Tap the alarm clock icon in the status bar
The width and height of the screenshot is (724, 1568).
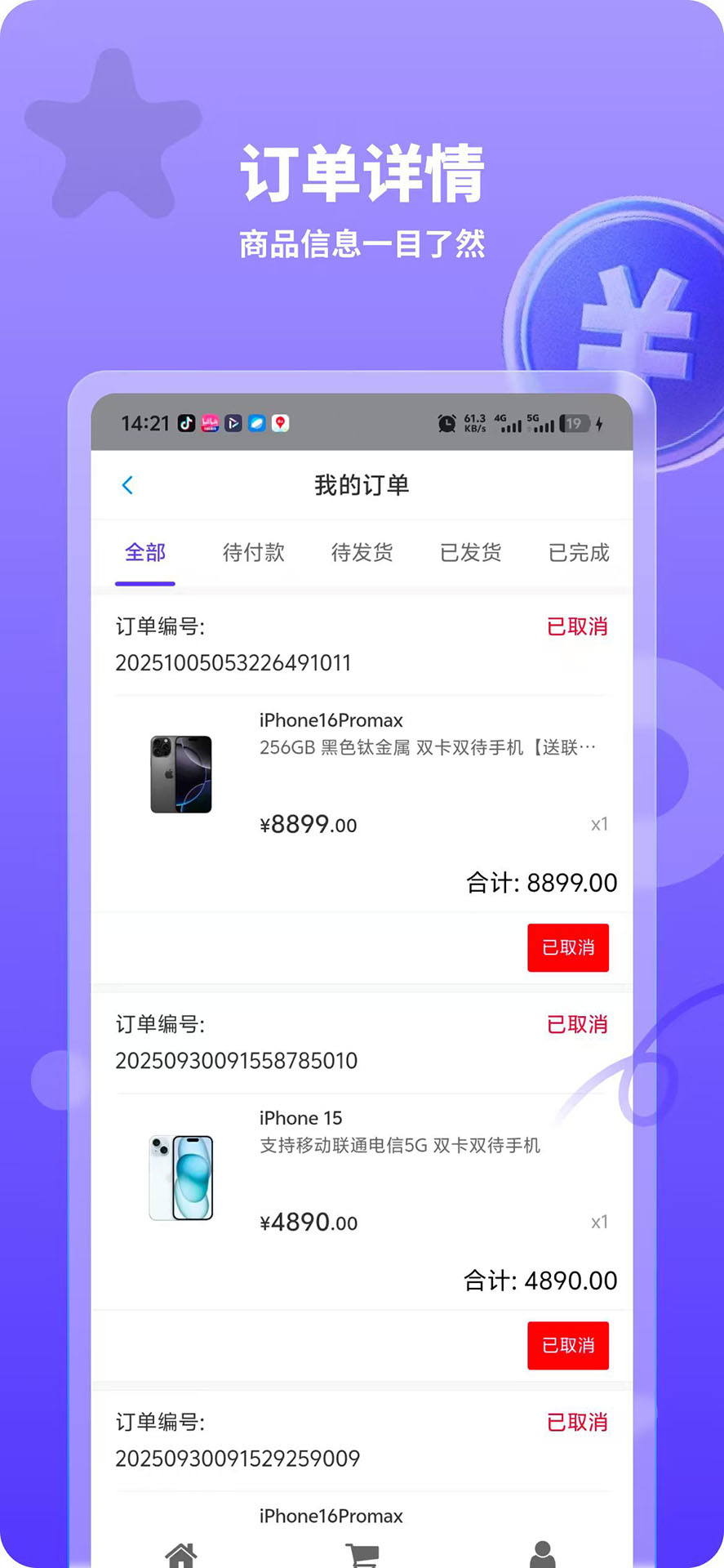(446, 423)
